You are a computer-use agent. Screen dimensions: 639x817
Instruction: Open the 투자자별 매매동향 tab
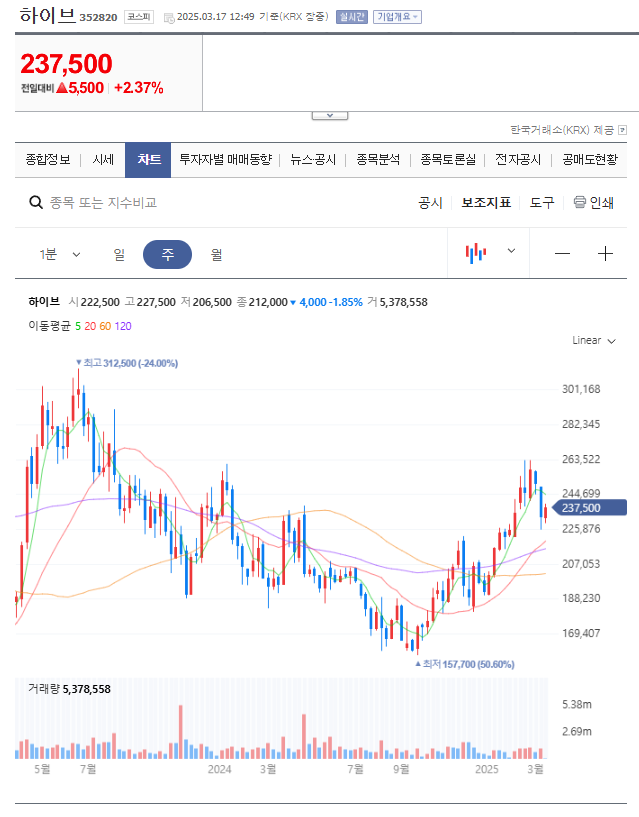[x=225, y=159]
